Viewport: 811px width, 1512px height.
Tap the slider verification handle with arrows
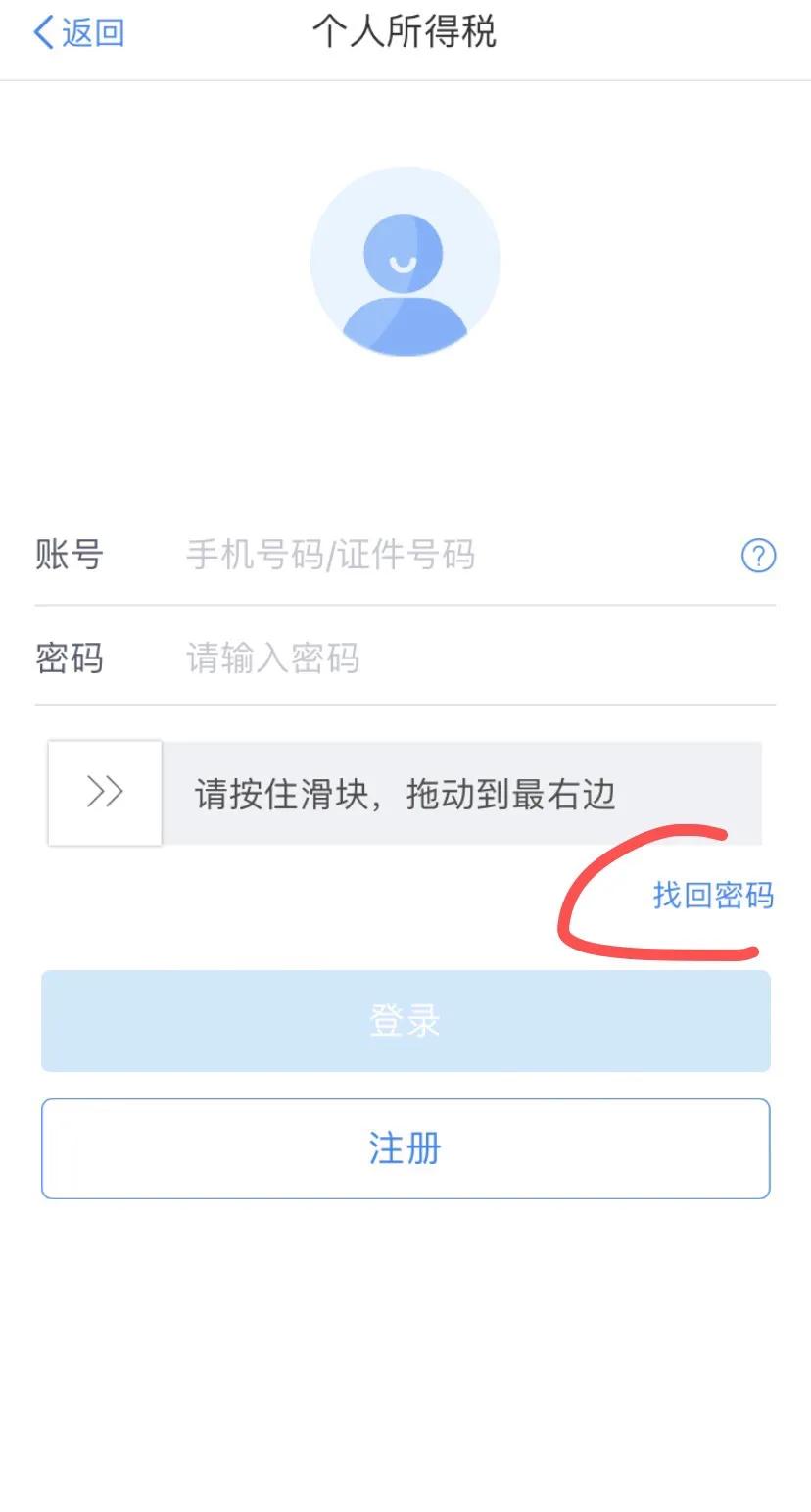[105, 792]
